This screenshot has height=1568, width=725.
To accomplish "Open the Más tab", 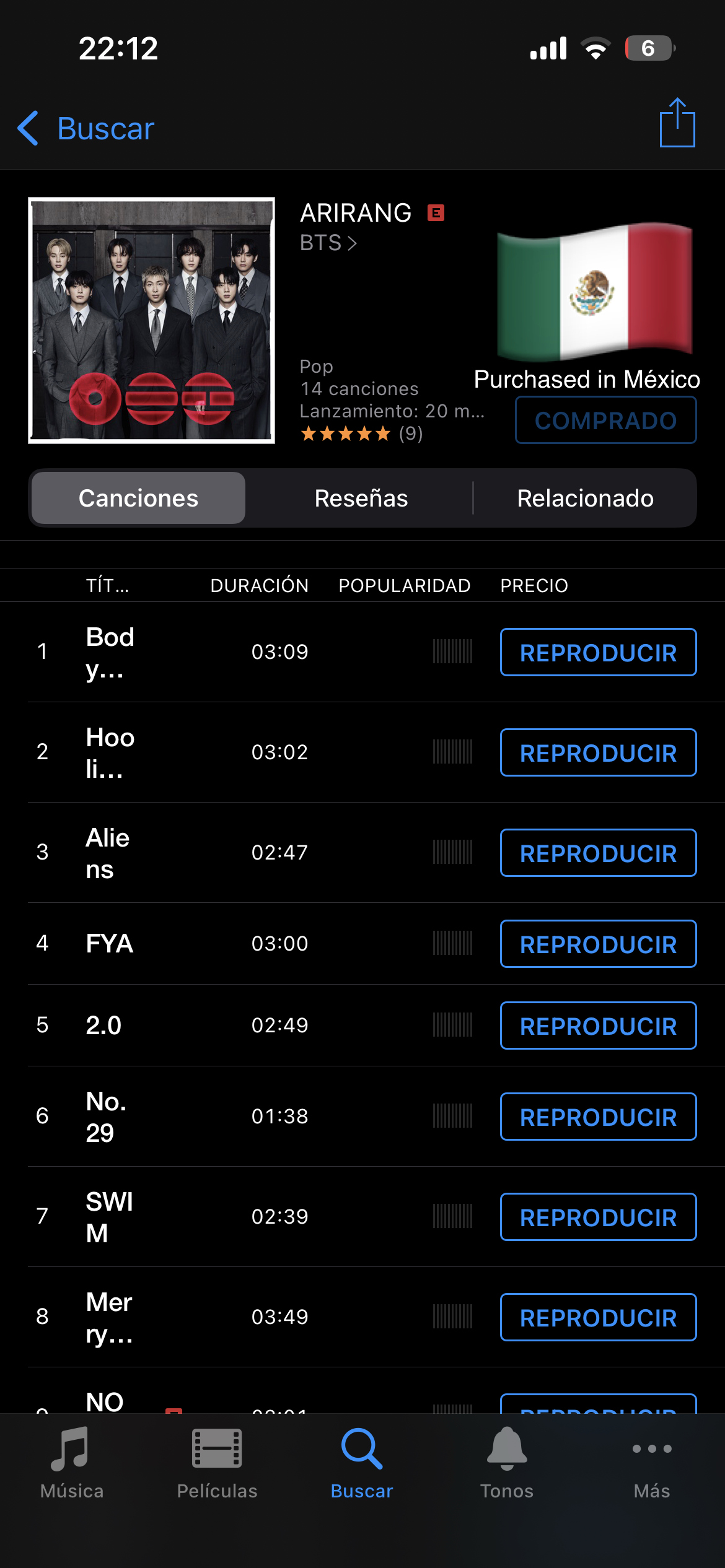I will coord(652,1463).
